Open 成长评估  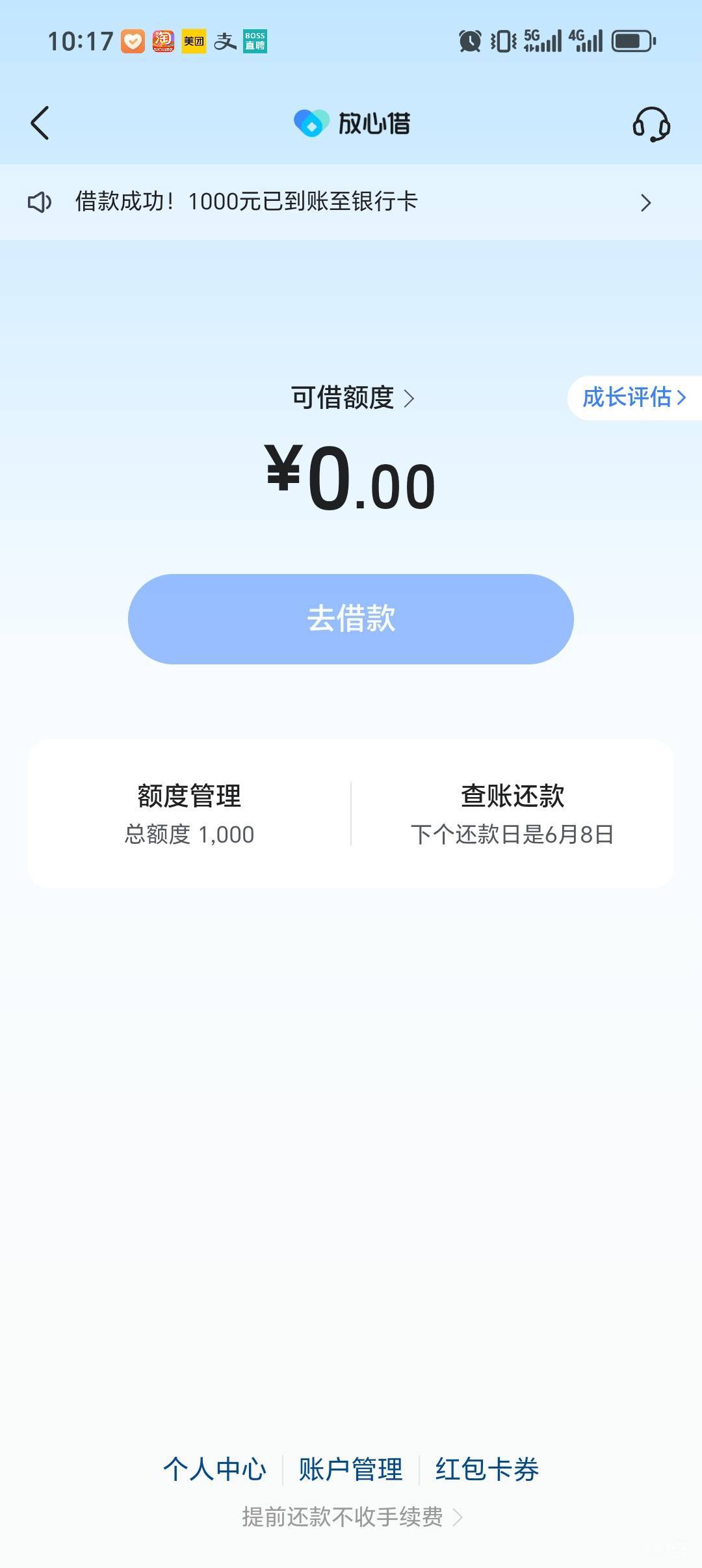pyautogui.click(x=634, y=397)
